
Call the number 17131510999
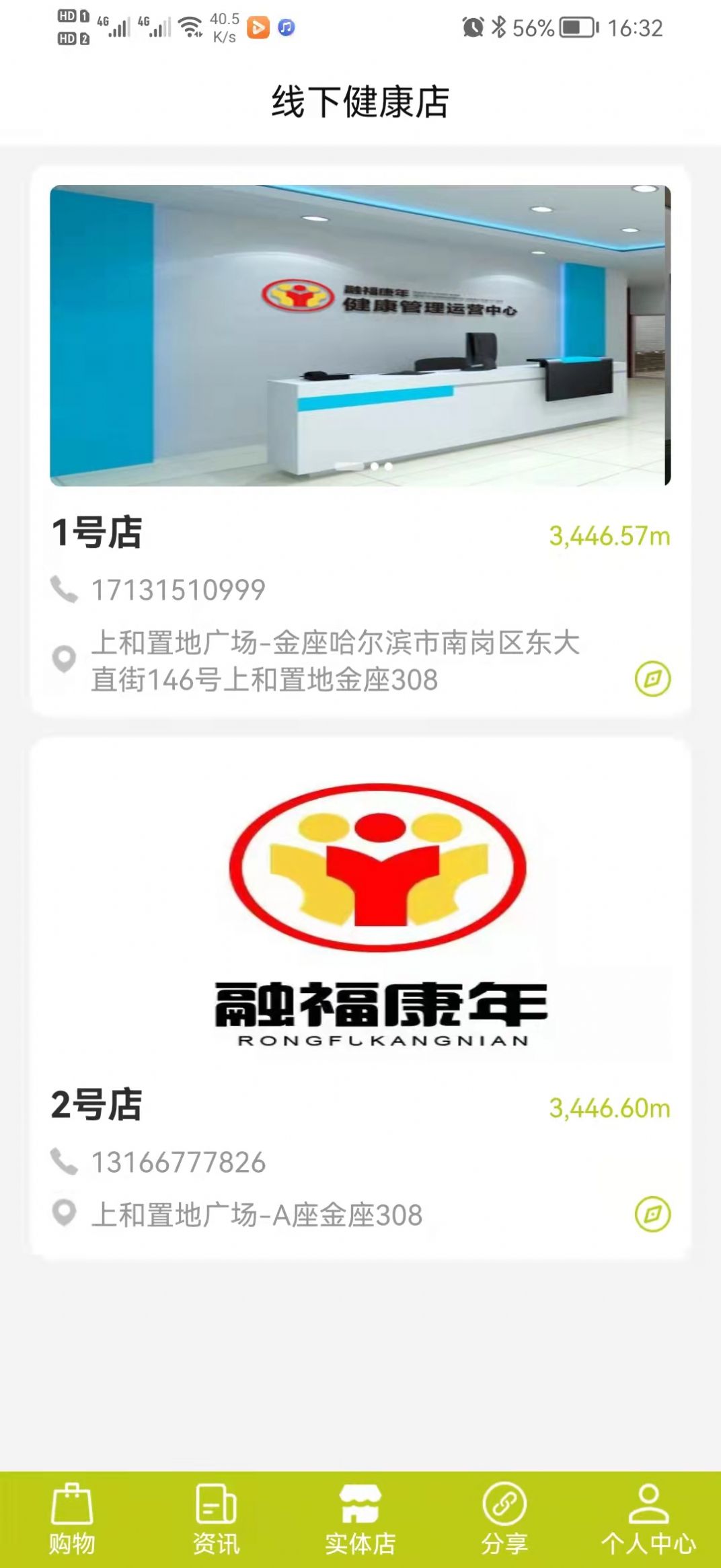178,588
